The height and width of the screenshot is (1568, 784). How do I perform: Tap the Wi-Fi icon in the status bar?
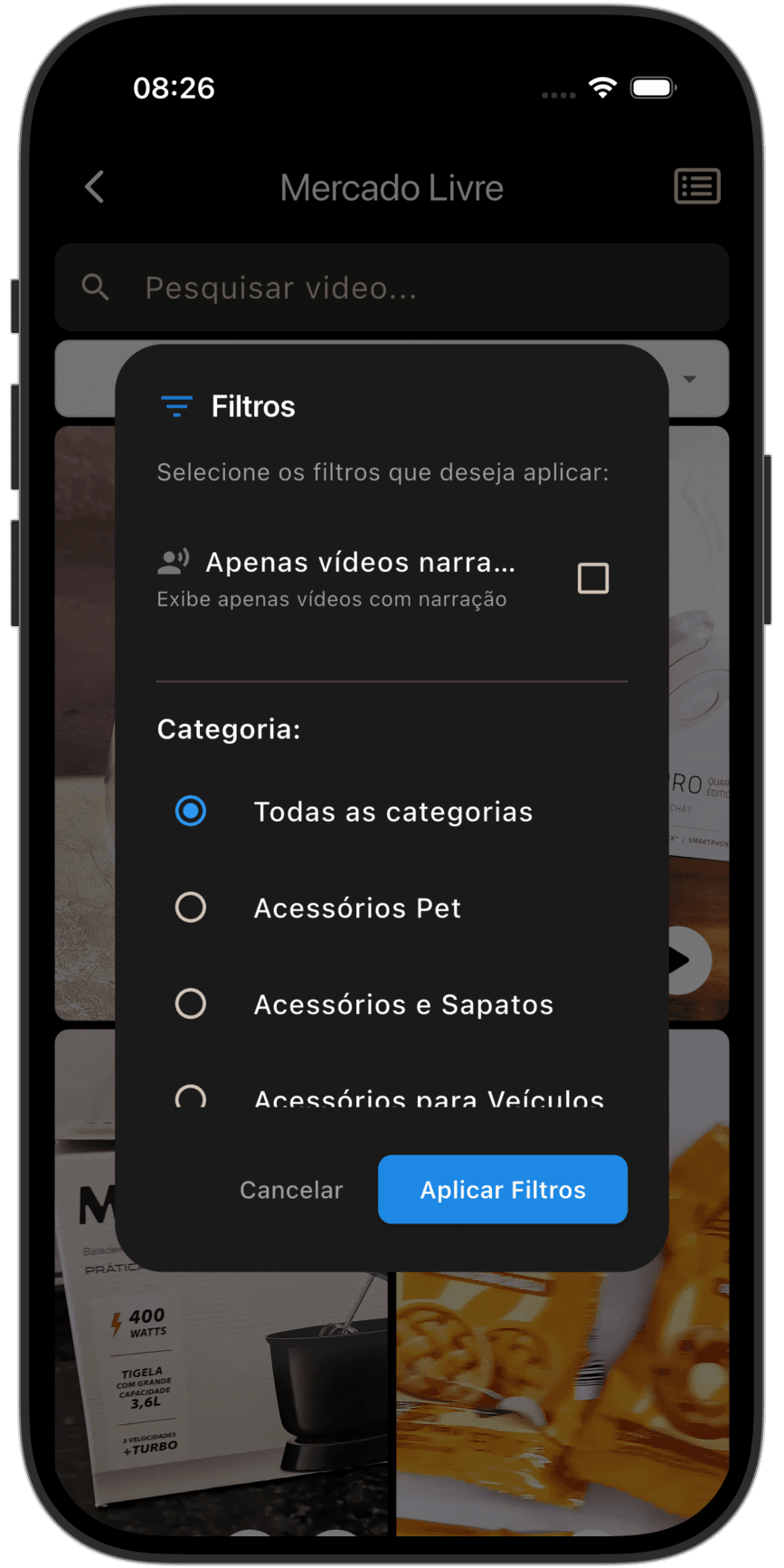(601, 88)
